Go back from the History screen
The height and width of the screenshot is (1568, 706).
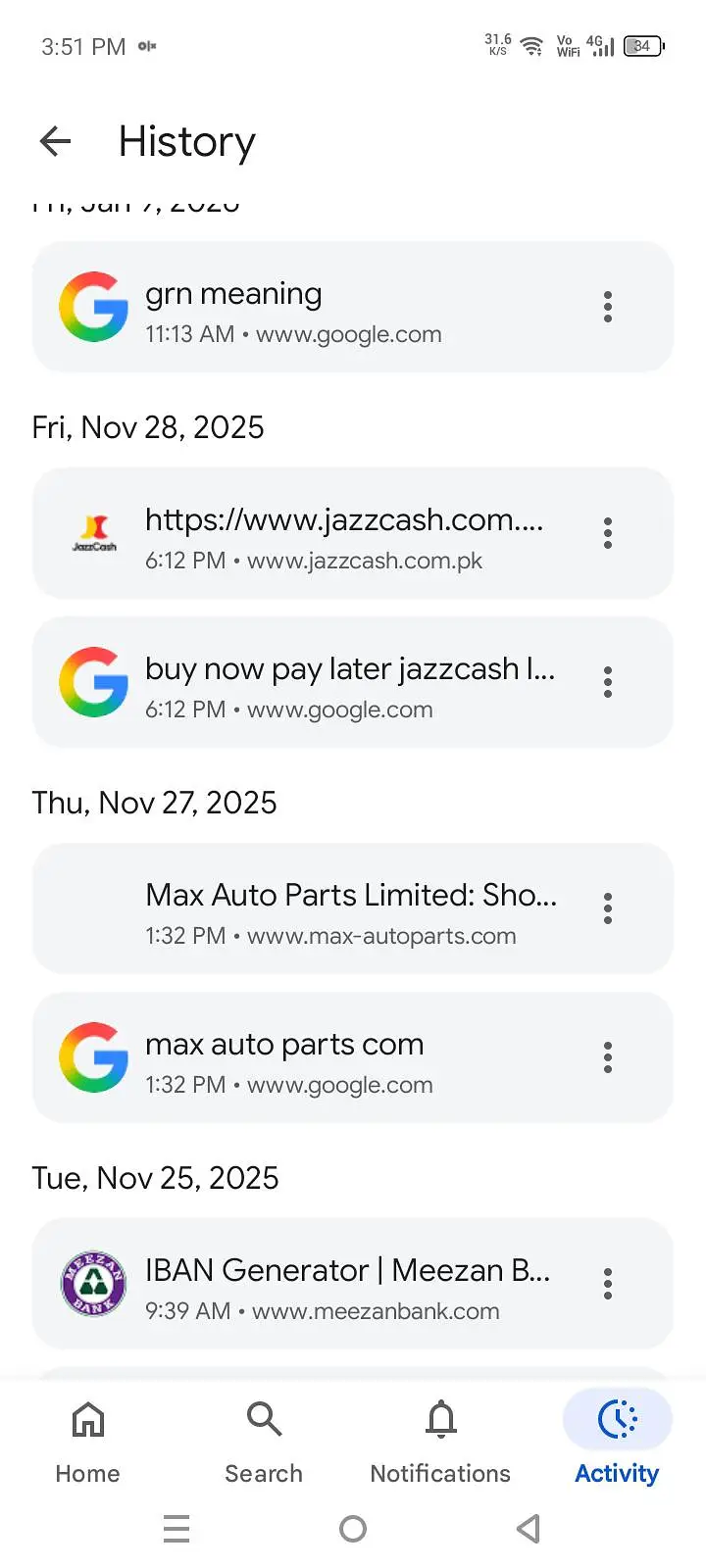[56, 142]
